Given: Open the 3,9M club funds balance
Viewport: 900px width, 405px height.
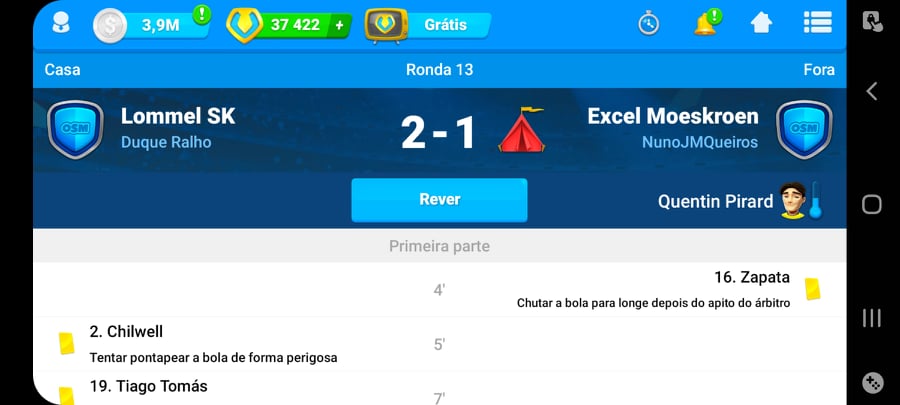Looking at the screenshot, I should [155, 25].
